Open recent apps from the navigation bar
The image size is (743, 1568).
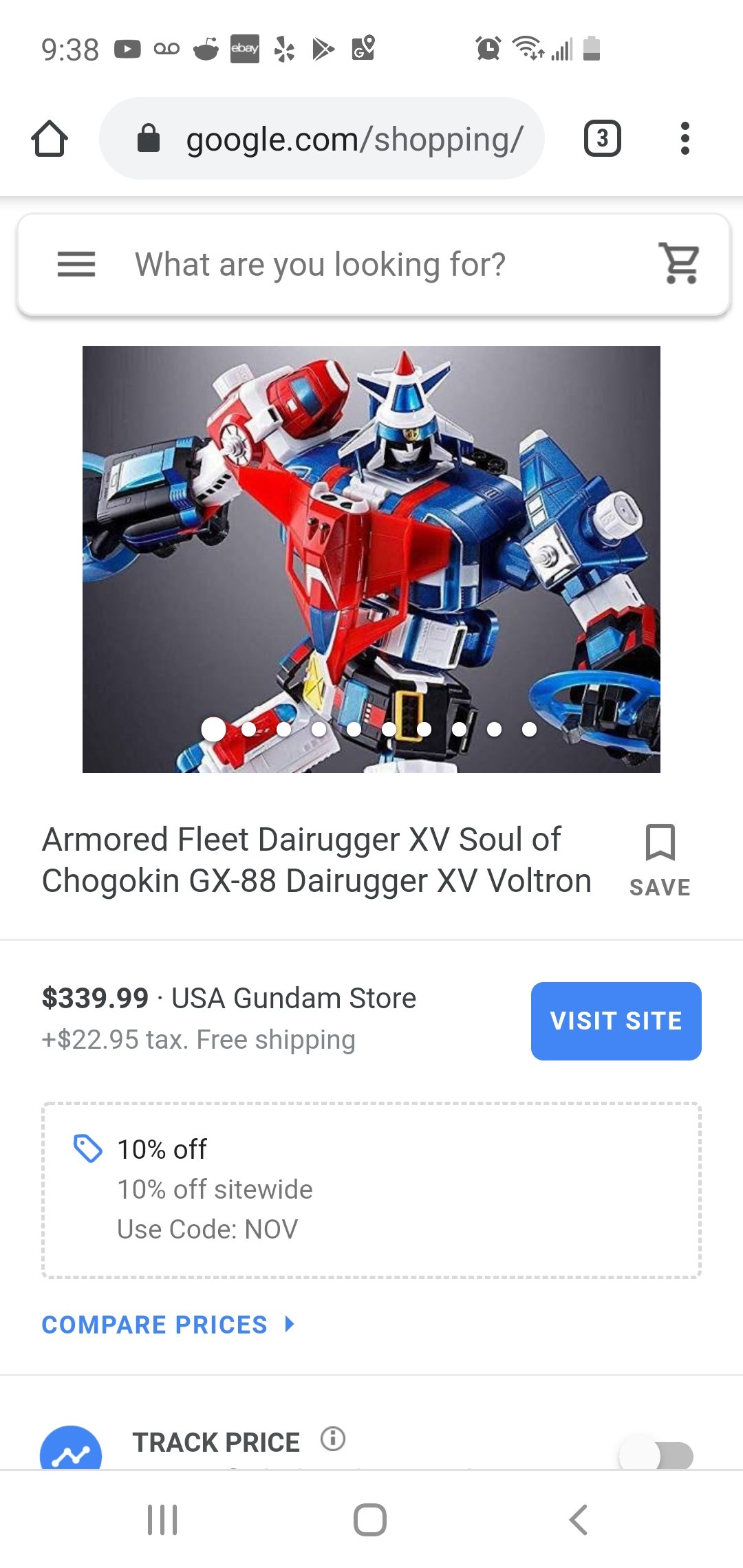click(x=162, y=1520)
